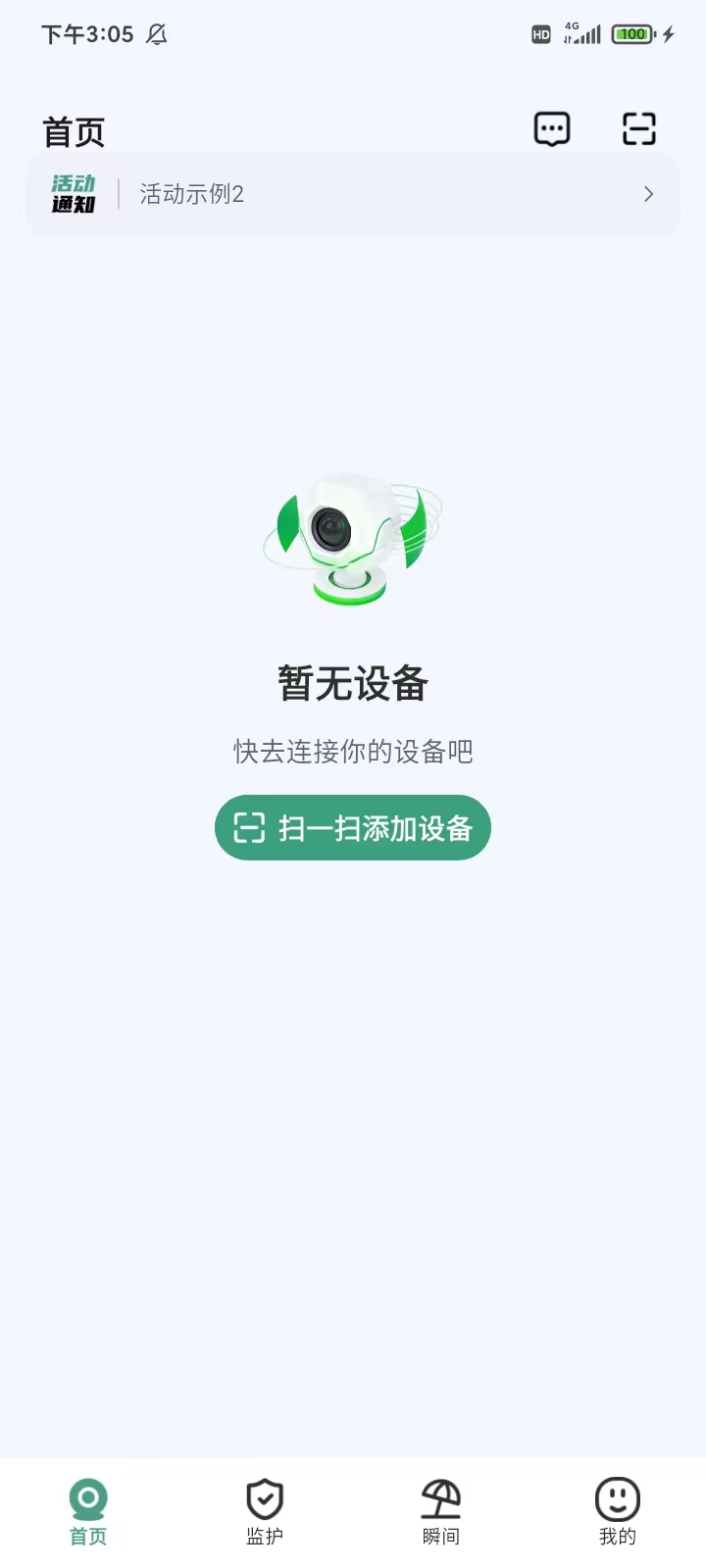This screenshot has width=706, height=1568.
Task: Tap the 下午3:05 clock display
Action: pos(84,33)
